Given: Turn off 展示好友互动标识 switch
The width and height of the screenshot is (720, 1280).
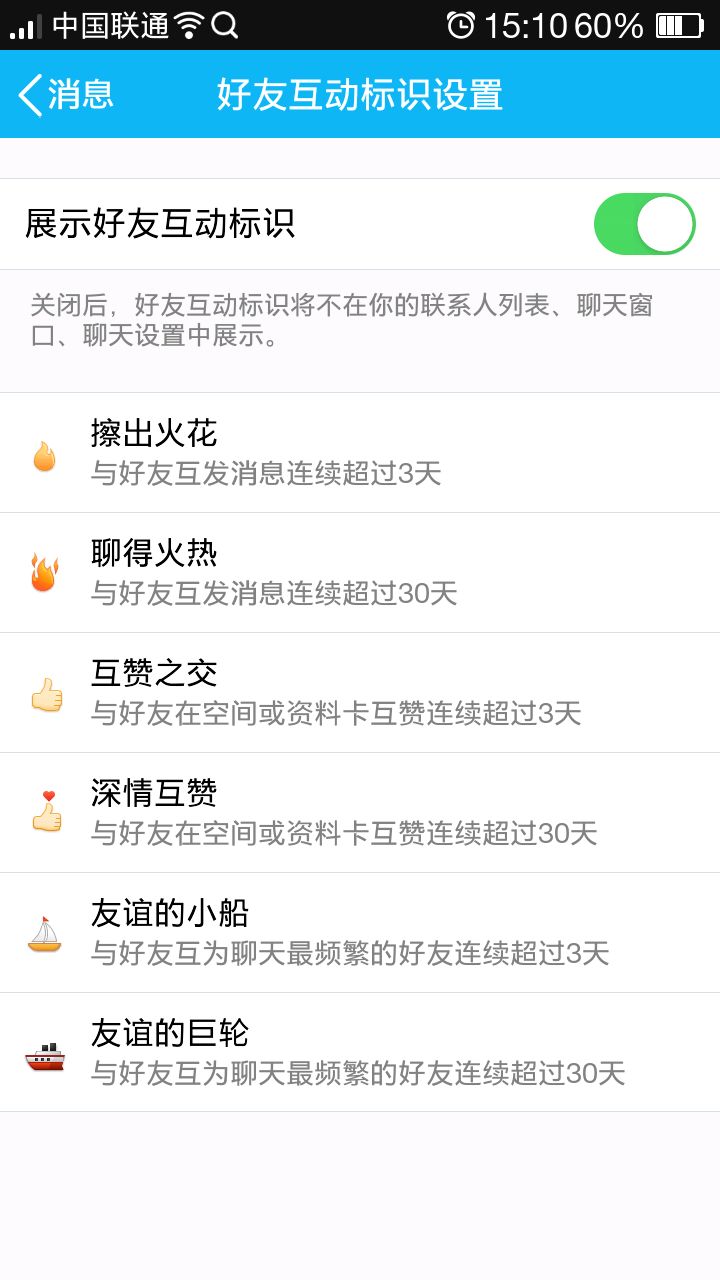Looking at the screenshot, I should click(644, 224).
